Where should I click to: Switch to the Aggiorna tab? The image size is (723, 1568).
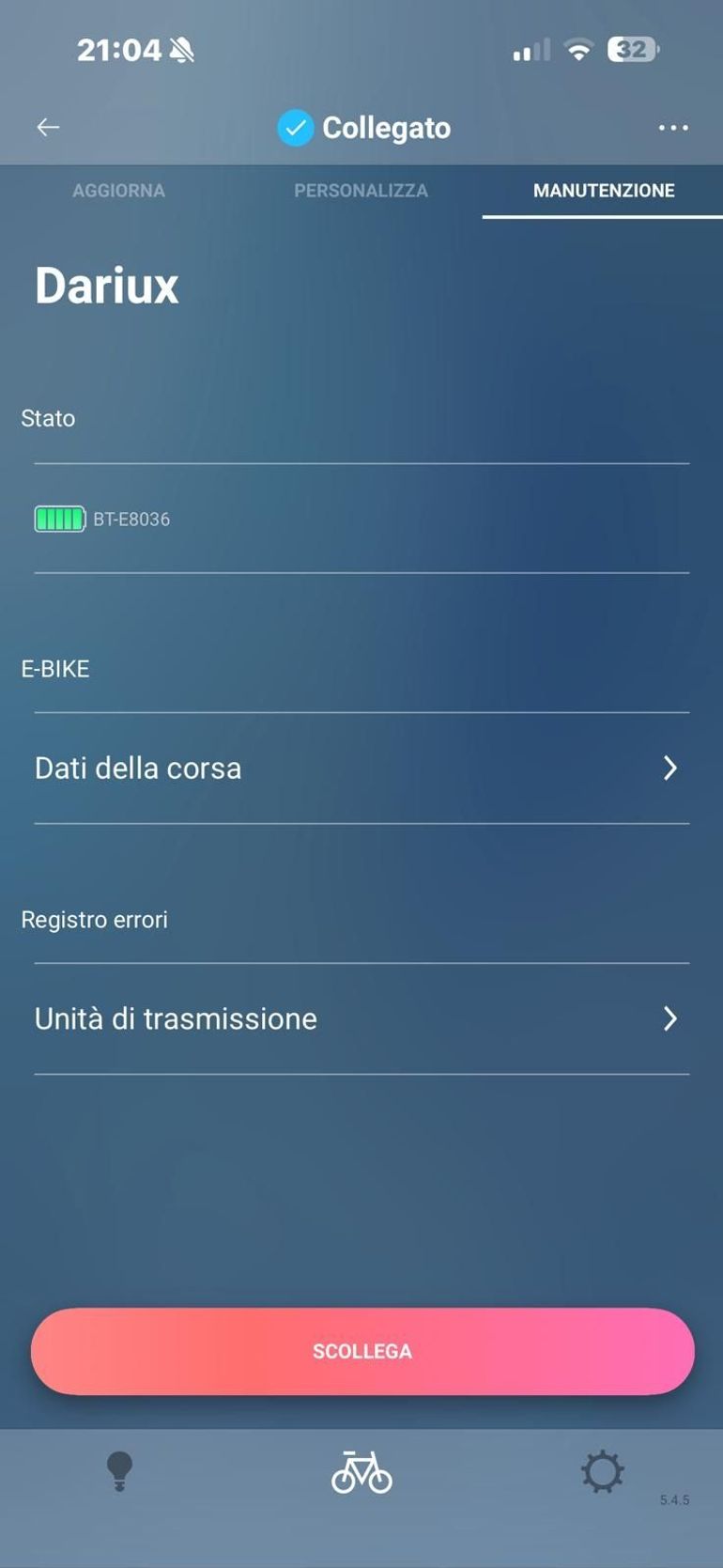pos(119,191)
